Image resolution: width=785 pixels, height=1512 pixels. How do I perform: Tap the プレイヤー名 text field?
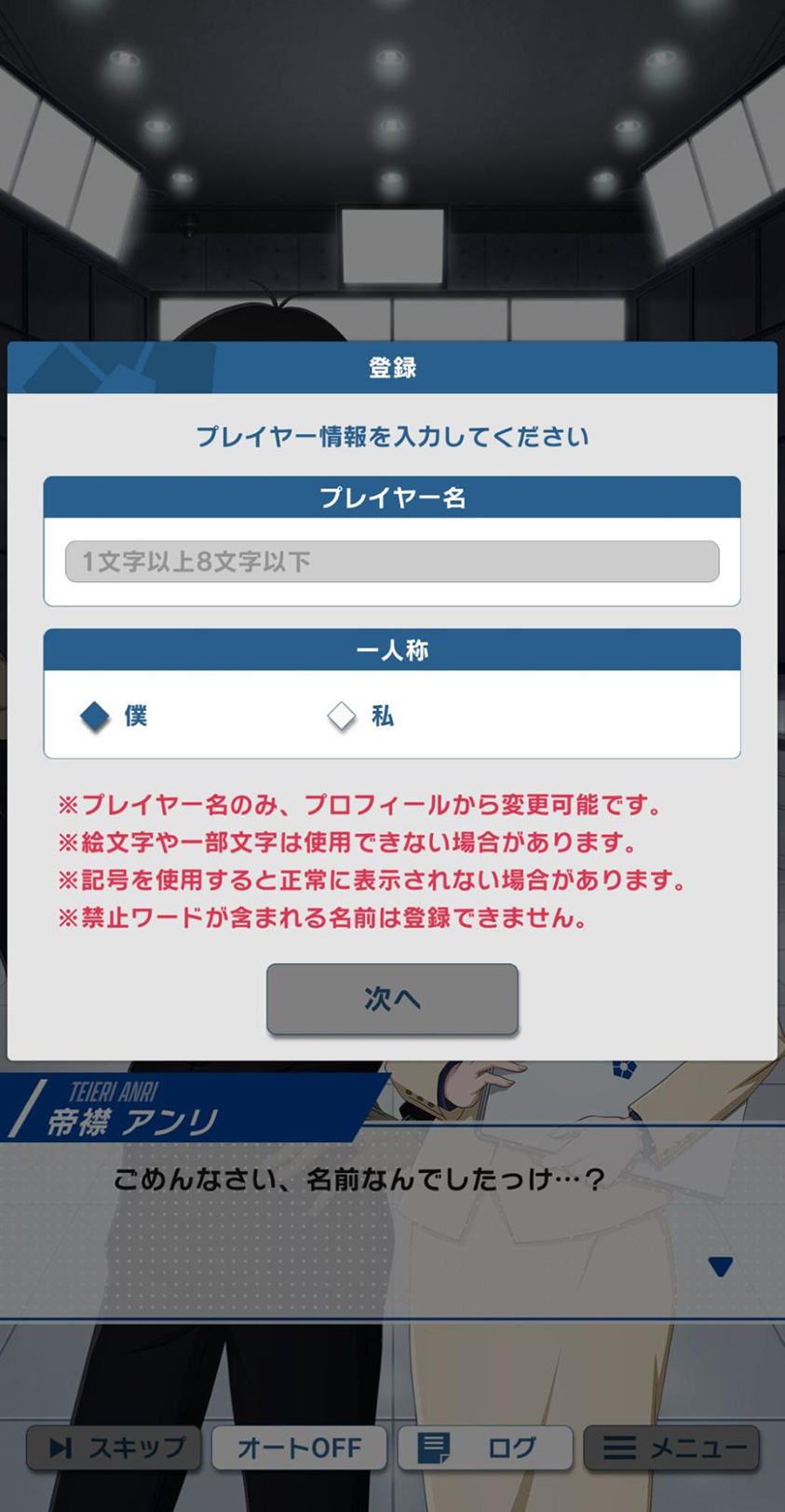tap(391, 562)
